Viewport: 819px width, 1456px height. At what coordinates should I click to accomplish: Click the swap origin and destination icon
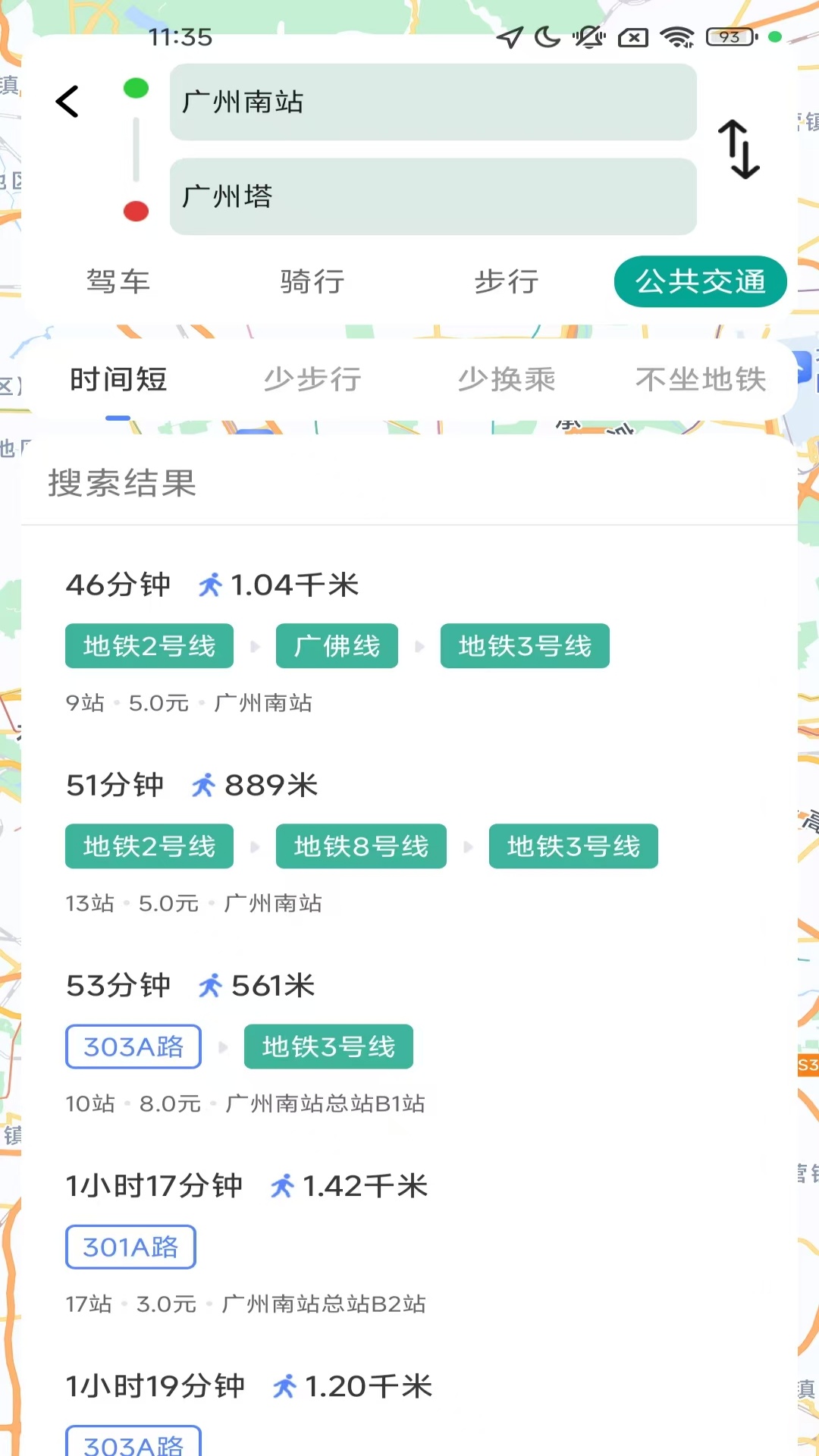click(x=739, y=149)
